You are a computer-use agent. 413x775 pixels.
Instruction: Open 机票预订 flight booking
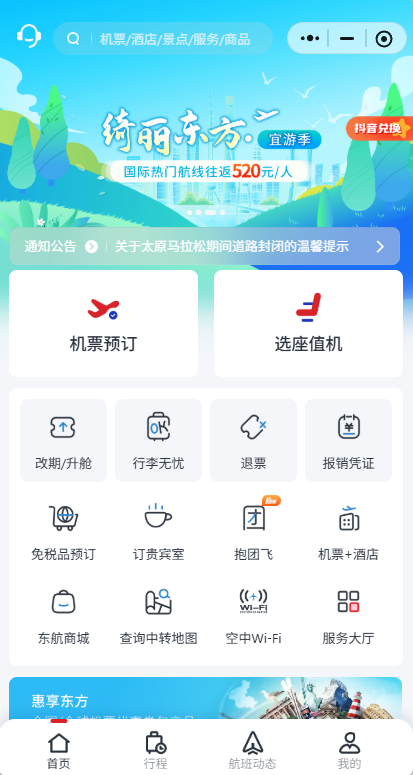tap(103, 323)
